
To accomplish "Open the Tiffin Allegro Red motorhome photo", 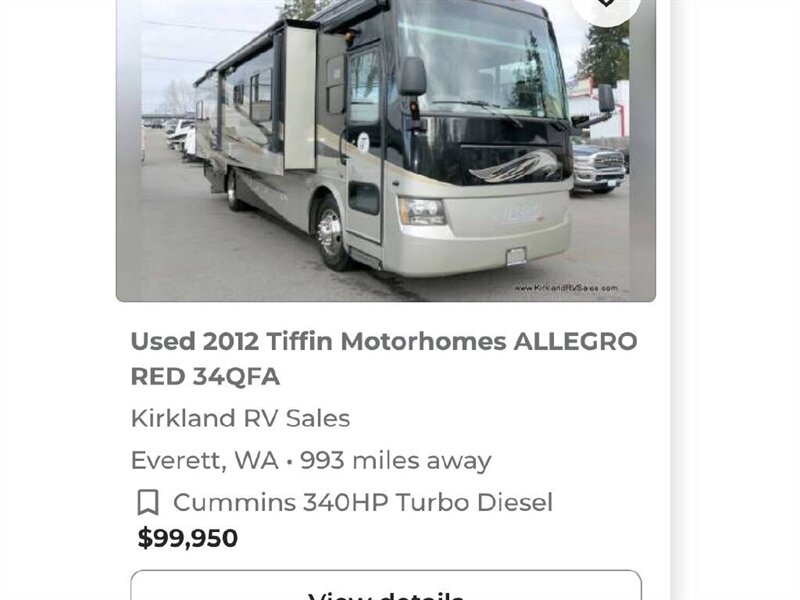I will click(385, 150).
